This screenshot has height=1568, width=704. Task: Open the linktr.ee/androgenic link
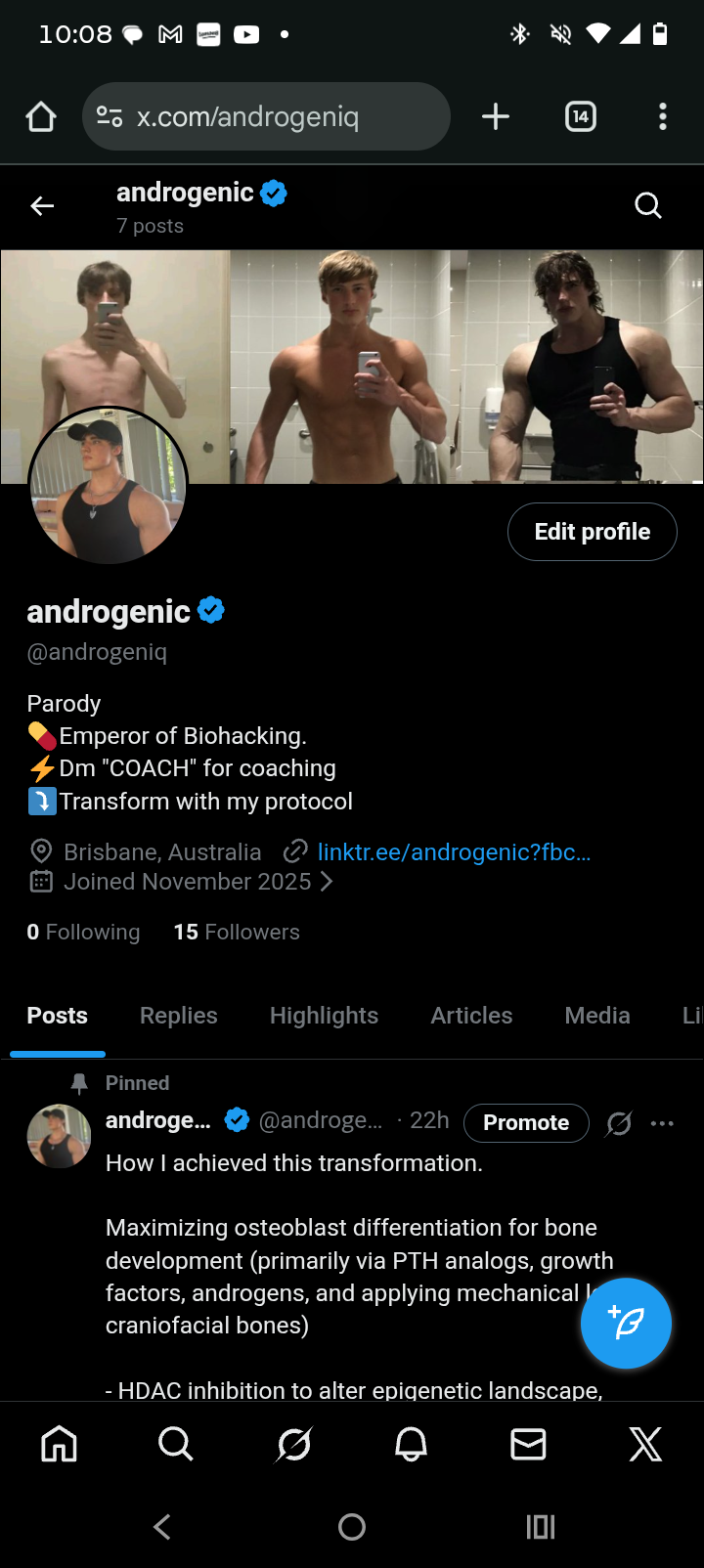(x=454, y=852)
